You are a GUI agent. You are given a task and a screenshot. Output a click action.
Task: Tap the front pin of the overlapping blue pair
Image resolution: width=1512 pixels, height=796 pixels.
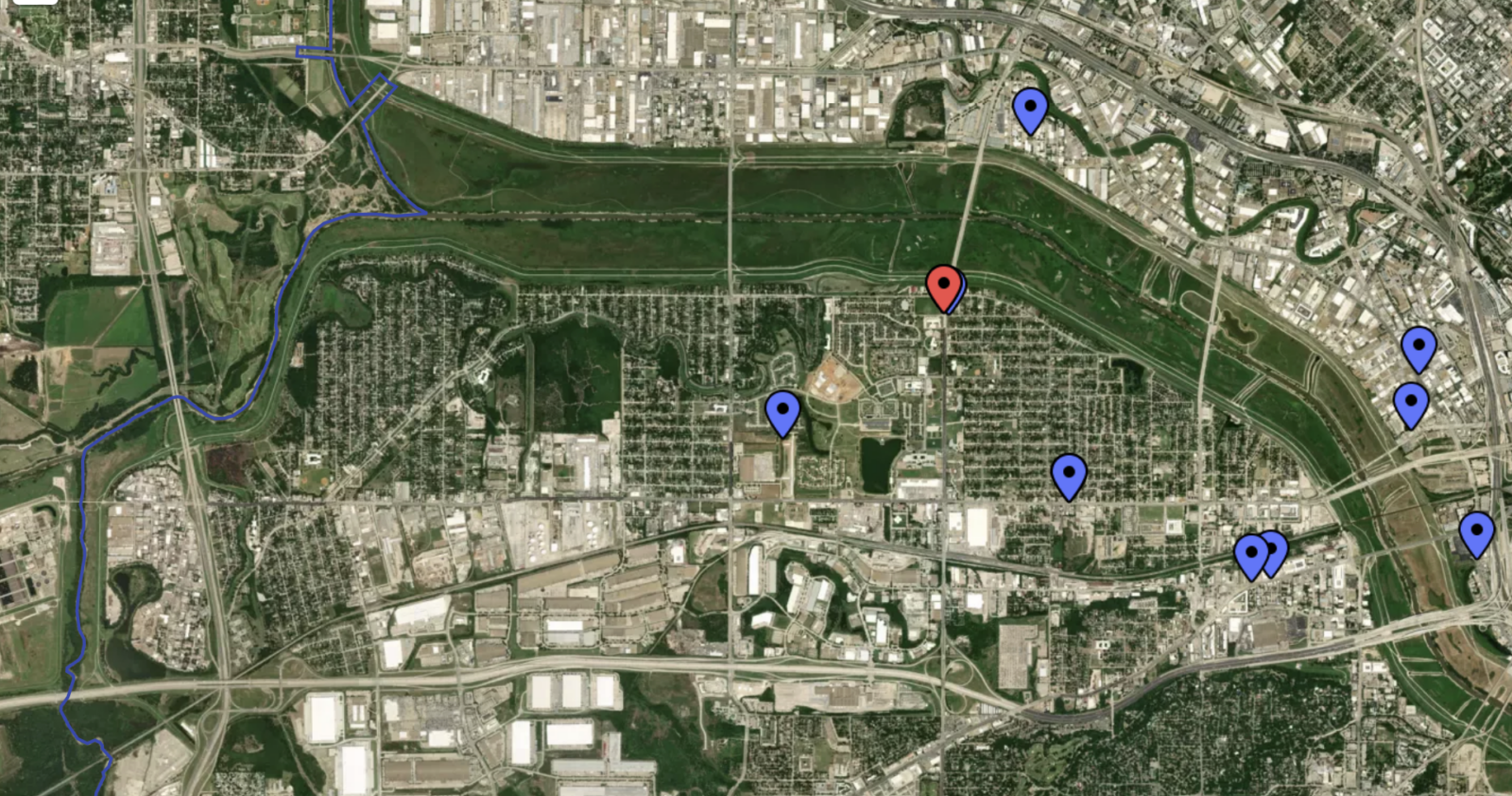(x=1250, y=554)
